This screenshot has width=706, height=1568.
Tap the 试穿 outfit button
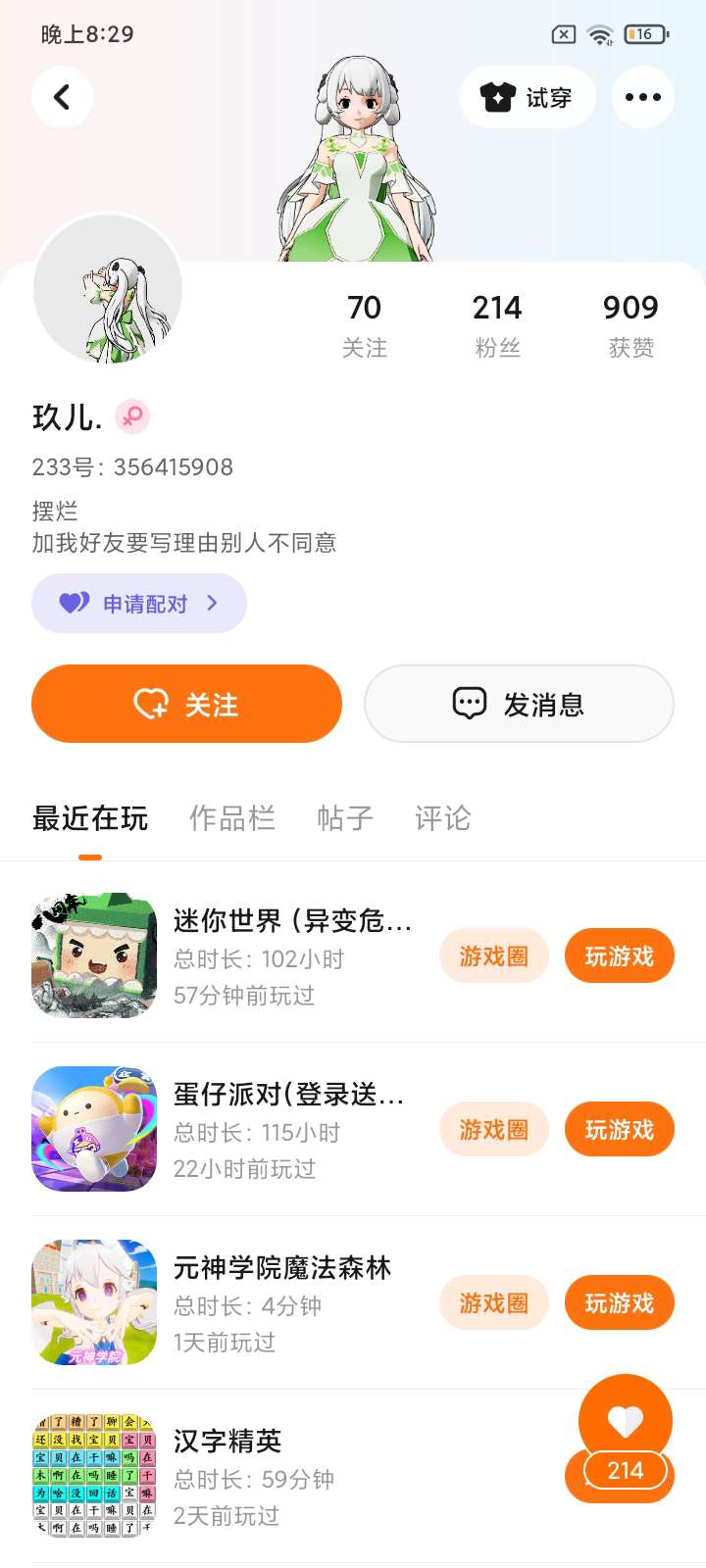point(527,97)
